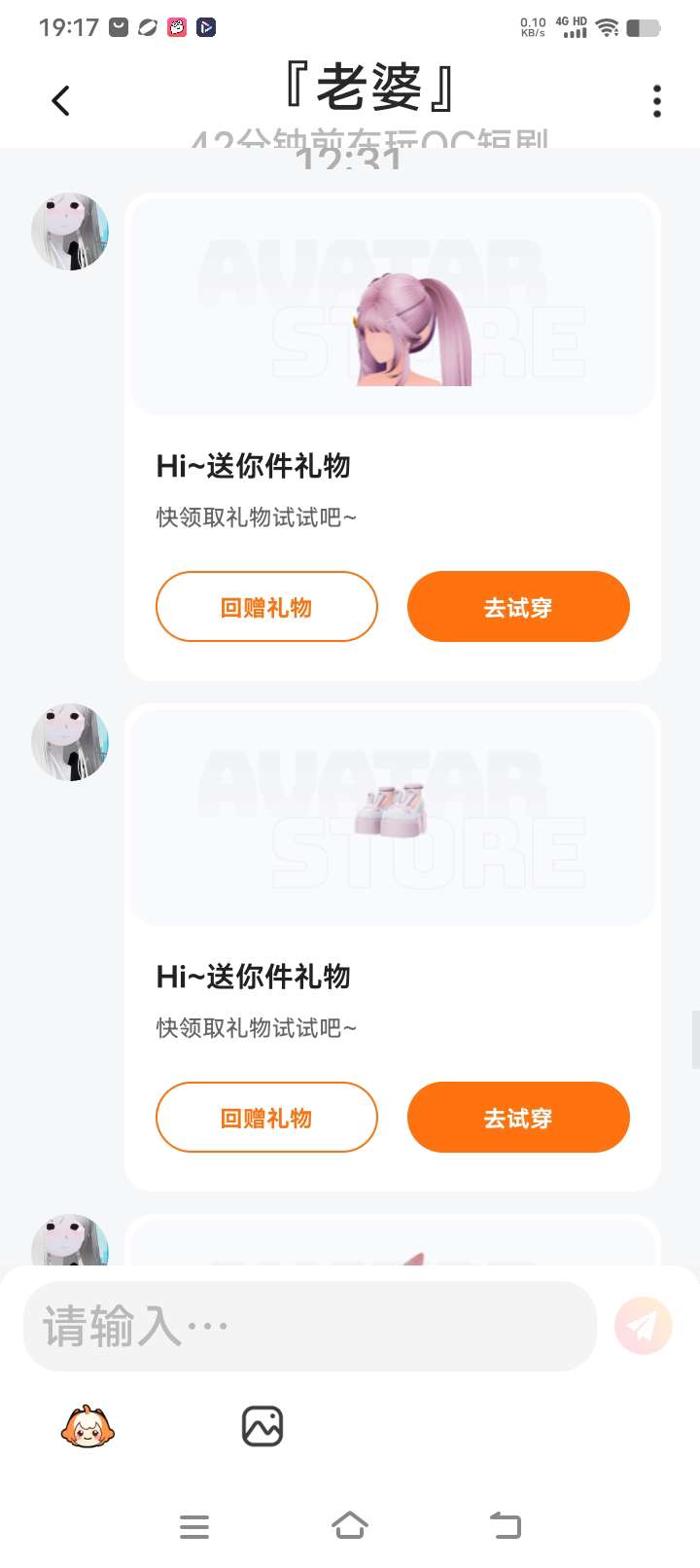Send the message with paper plane
This screenshot has height=1568, width=700.
[643, 1326]
